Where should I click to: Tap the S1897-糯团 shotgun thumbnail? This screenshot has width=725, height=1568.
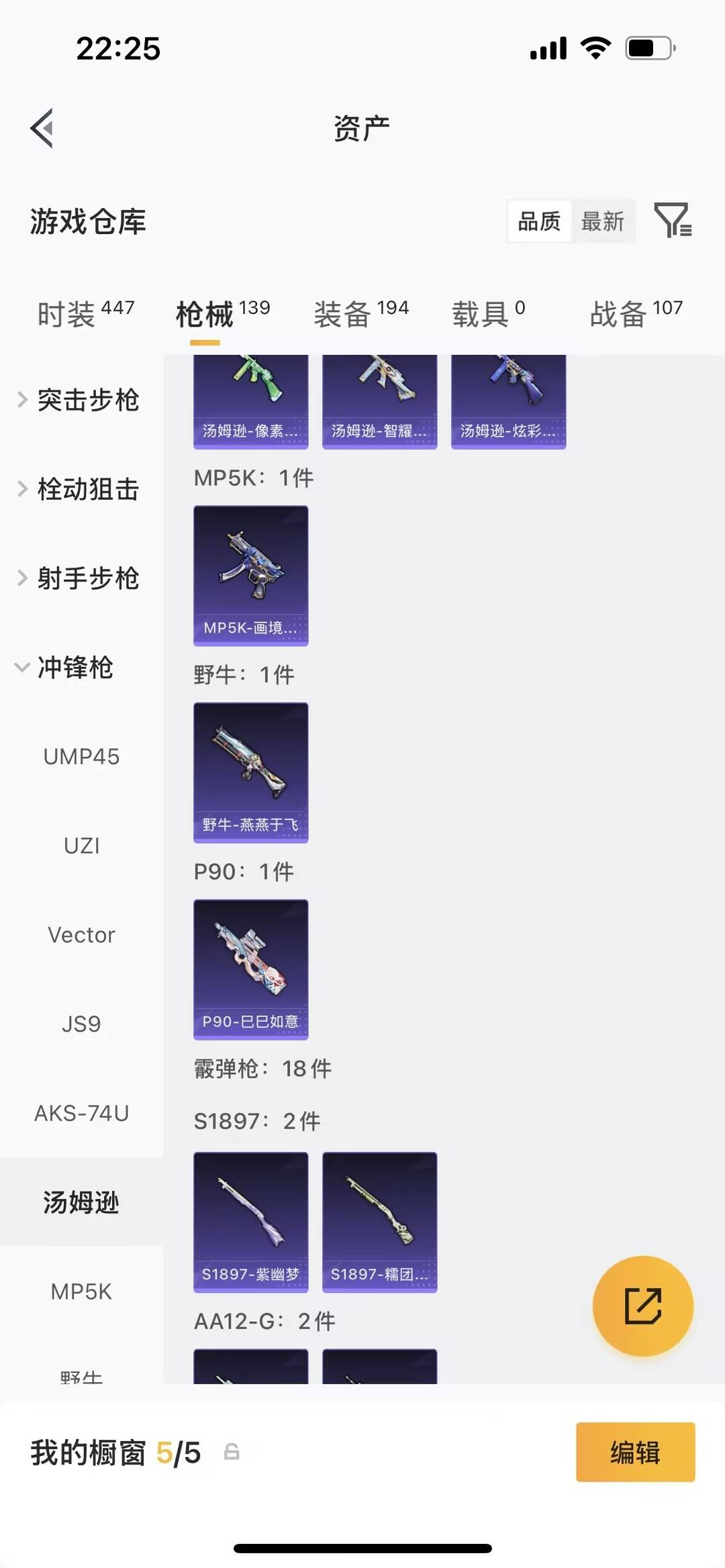[379, 1221]
